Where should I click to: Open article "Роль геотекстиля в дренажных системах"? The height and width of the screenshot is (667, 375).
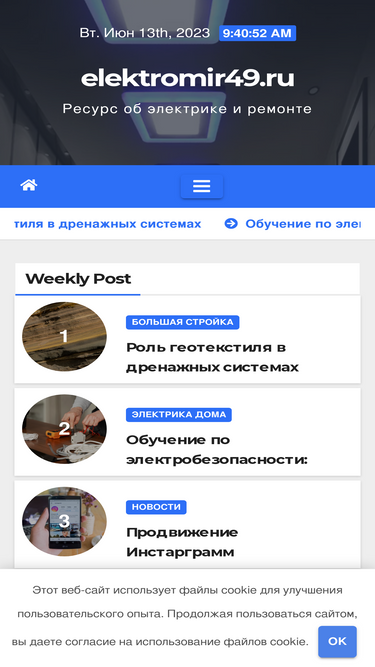pyautogui.click(x=212, y=357)
